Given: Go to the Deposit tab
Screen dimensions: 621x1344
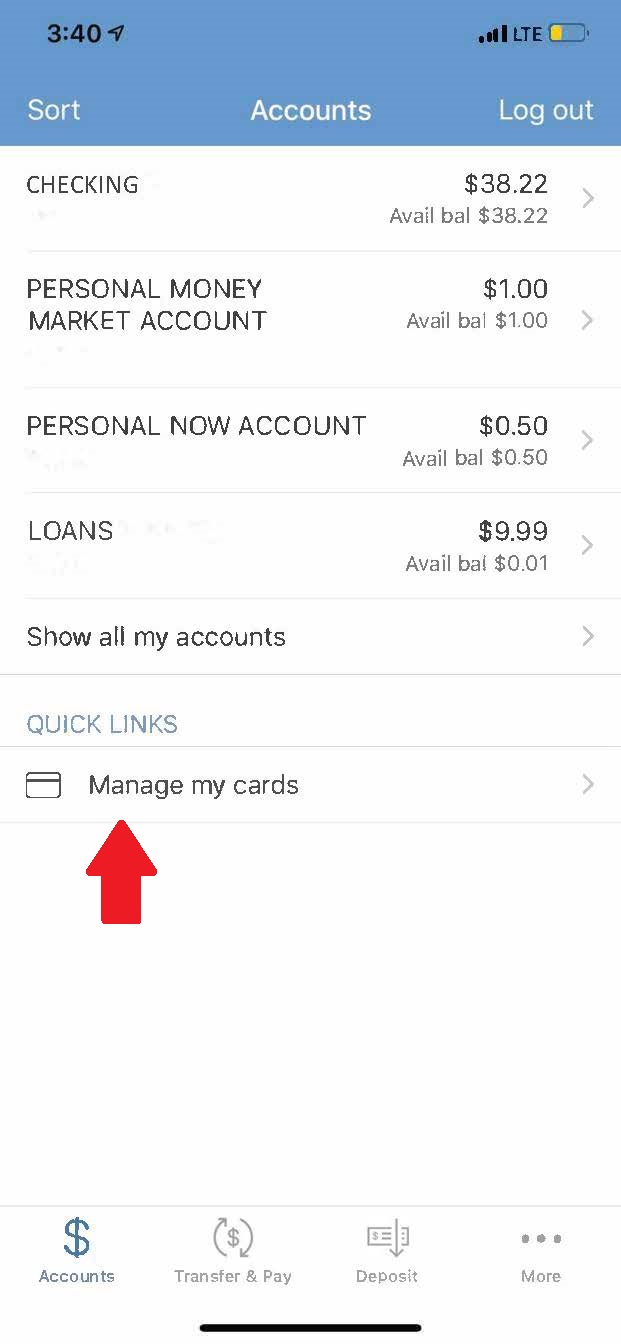Looking at the screenshot, I should [387, 1250].
